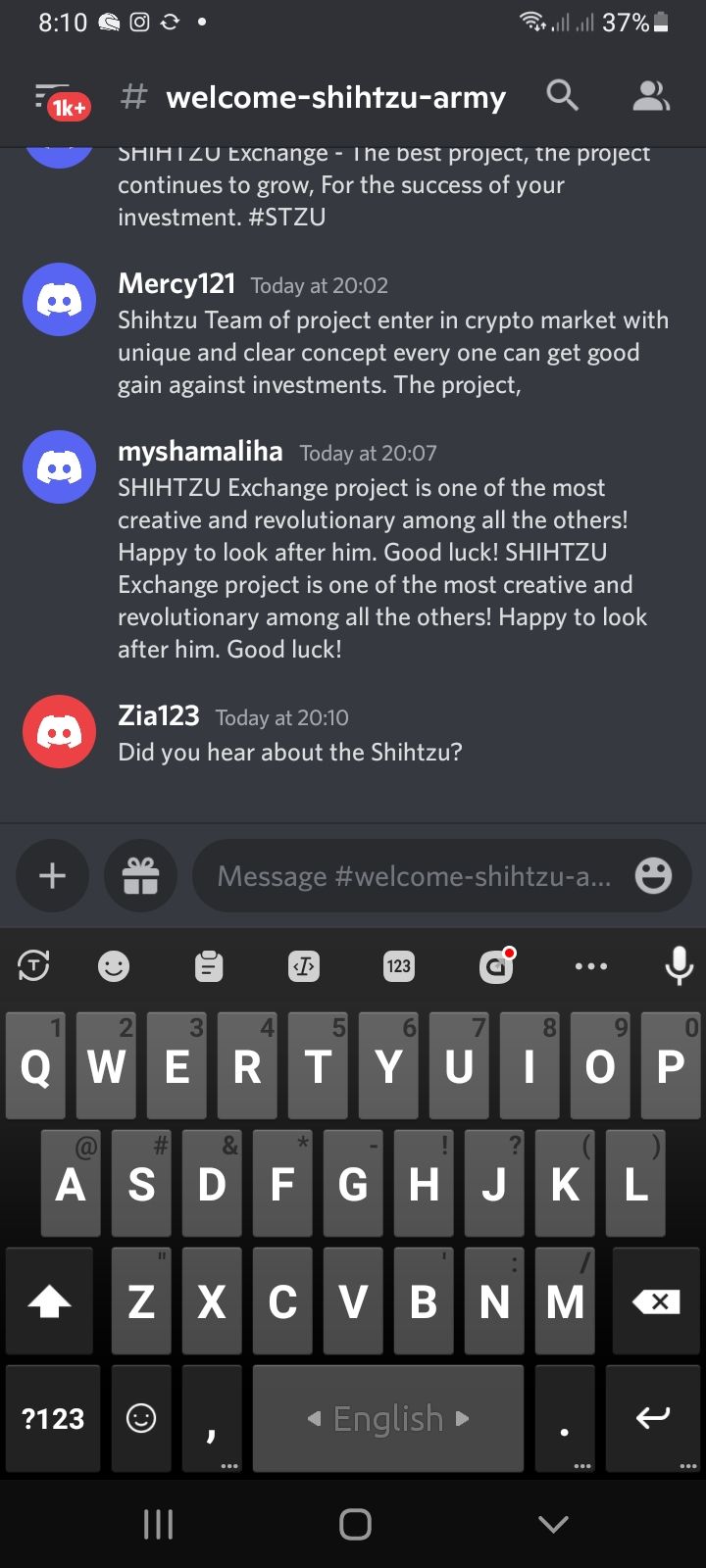This screenshot has width=706, height=1568.
Task: Open the keyboard sticker emoji toolbar icon
Action: click(114, 967)
